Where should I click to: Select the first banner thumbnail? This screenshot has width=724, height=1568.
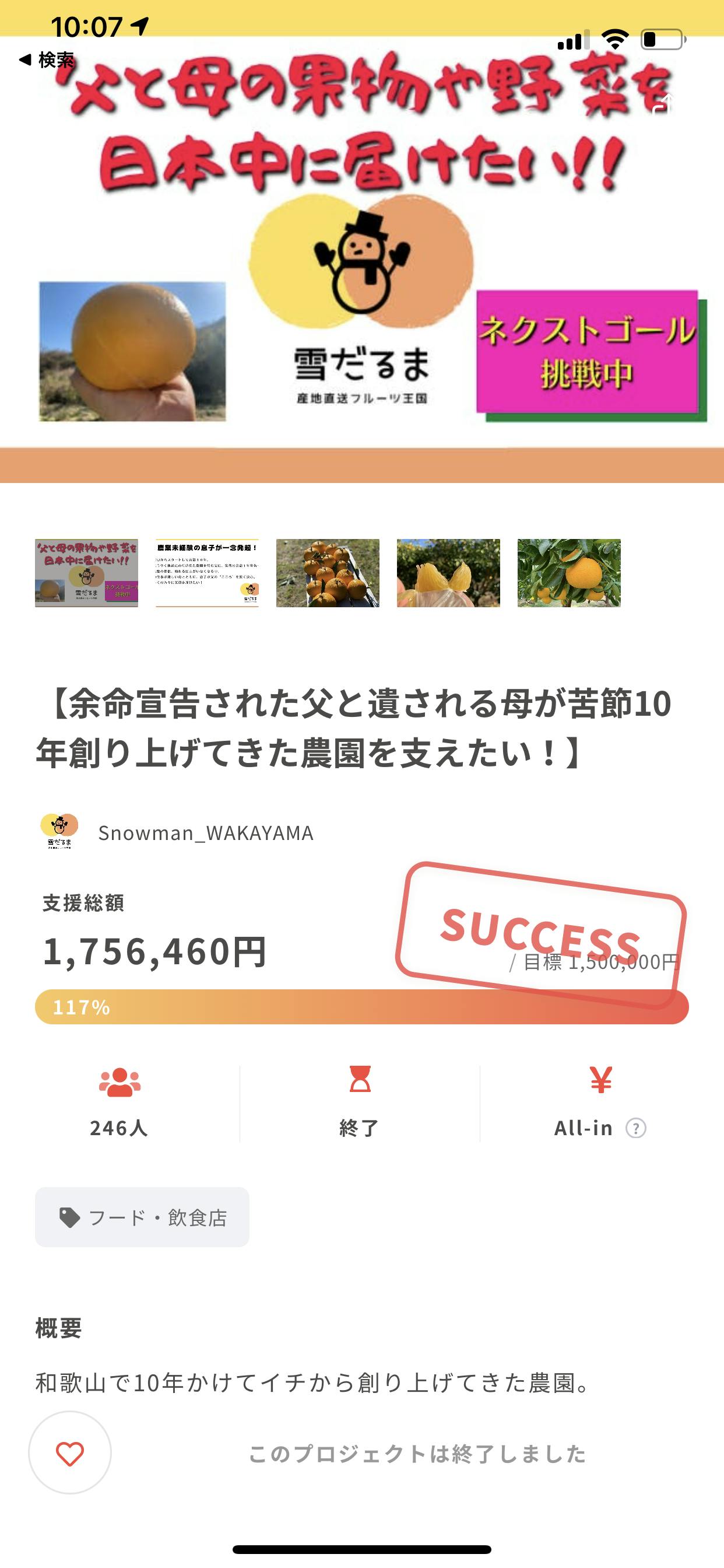click(86, 573)
